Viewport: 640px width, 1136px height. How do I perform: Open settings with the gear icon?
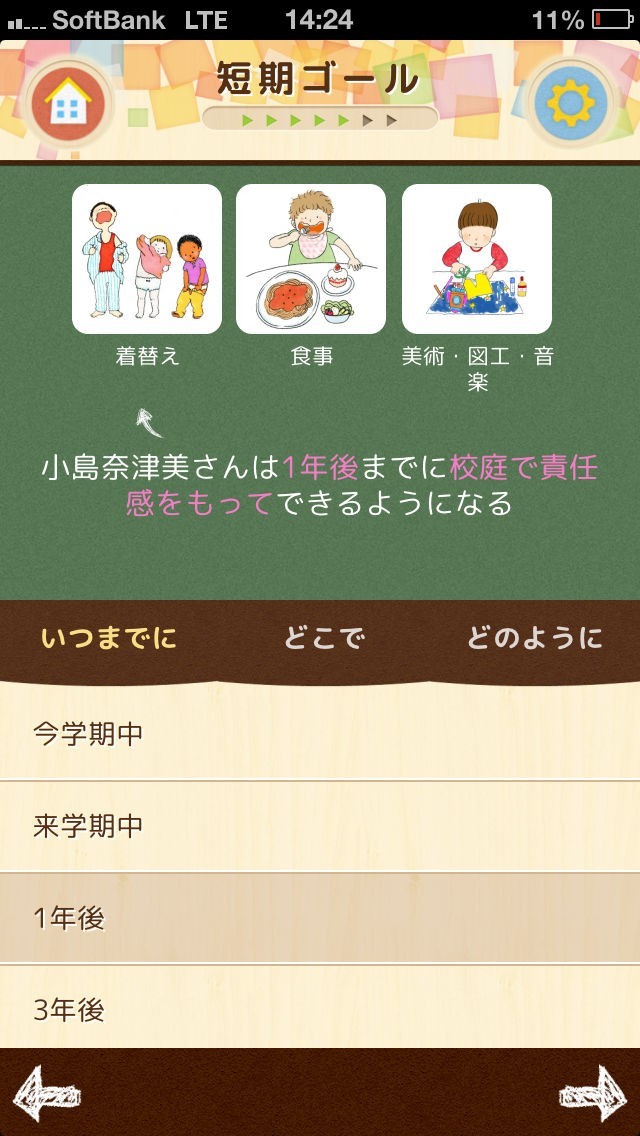(571, 102)
